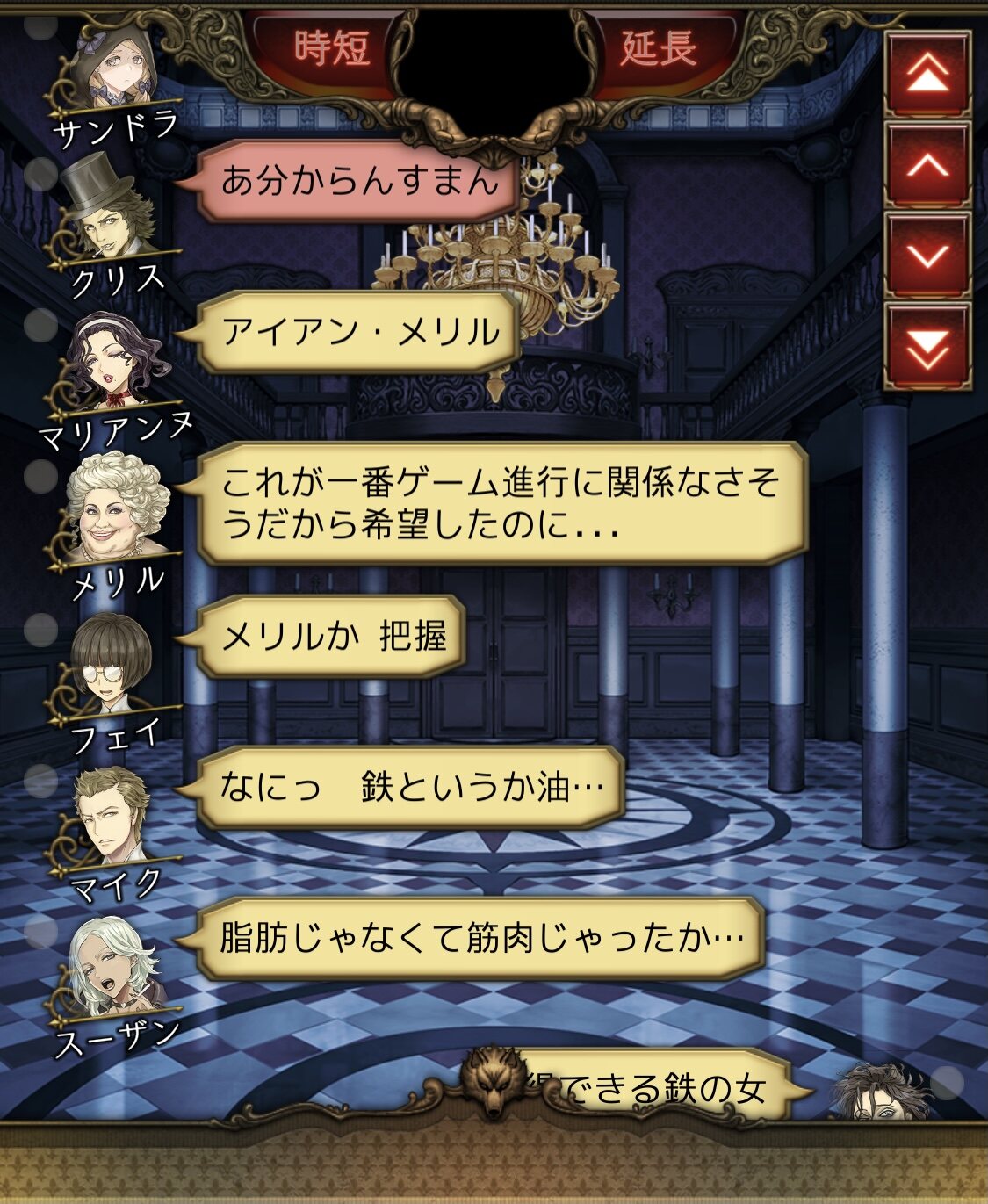Move up one step in the chat

tap(927, 166)
